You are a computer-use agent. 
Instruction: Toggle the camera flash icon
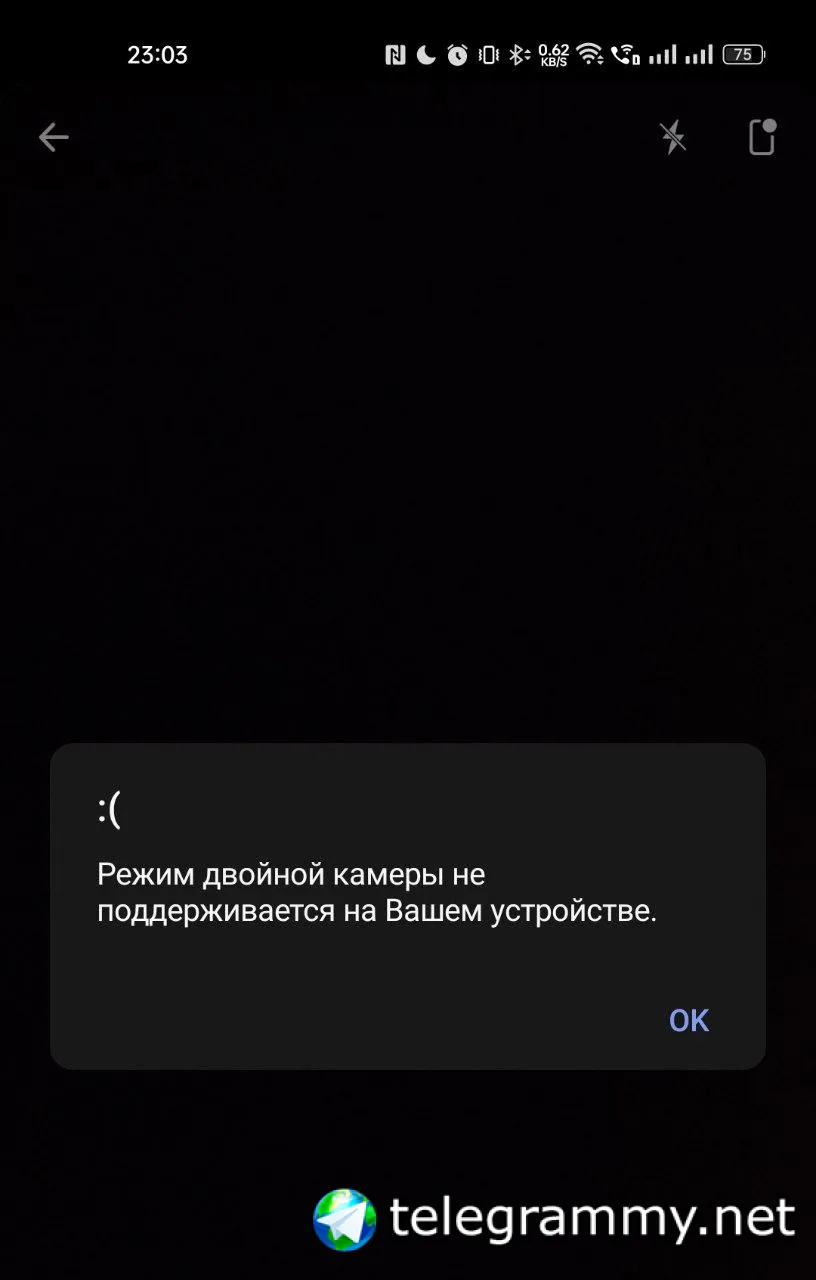(673, 137)
